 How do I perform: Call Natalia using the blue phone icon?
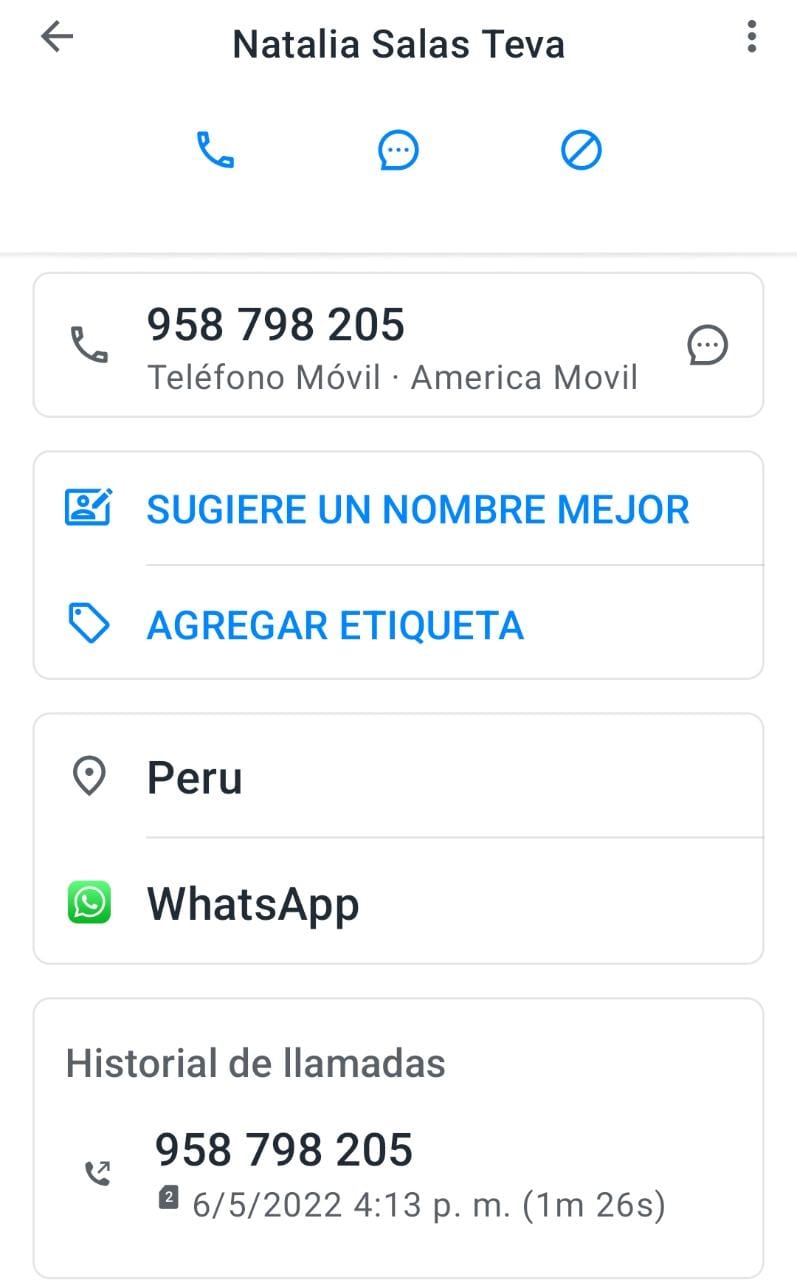coord(215,151)
